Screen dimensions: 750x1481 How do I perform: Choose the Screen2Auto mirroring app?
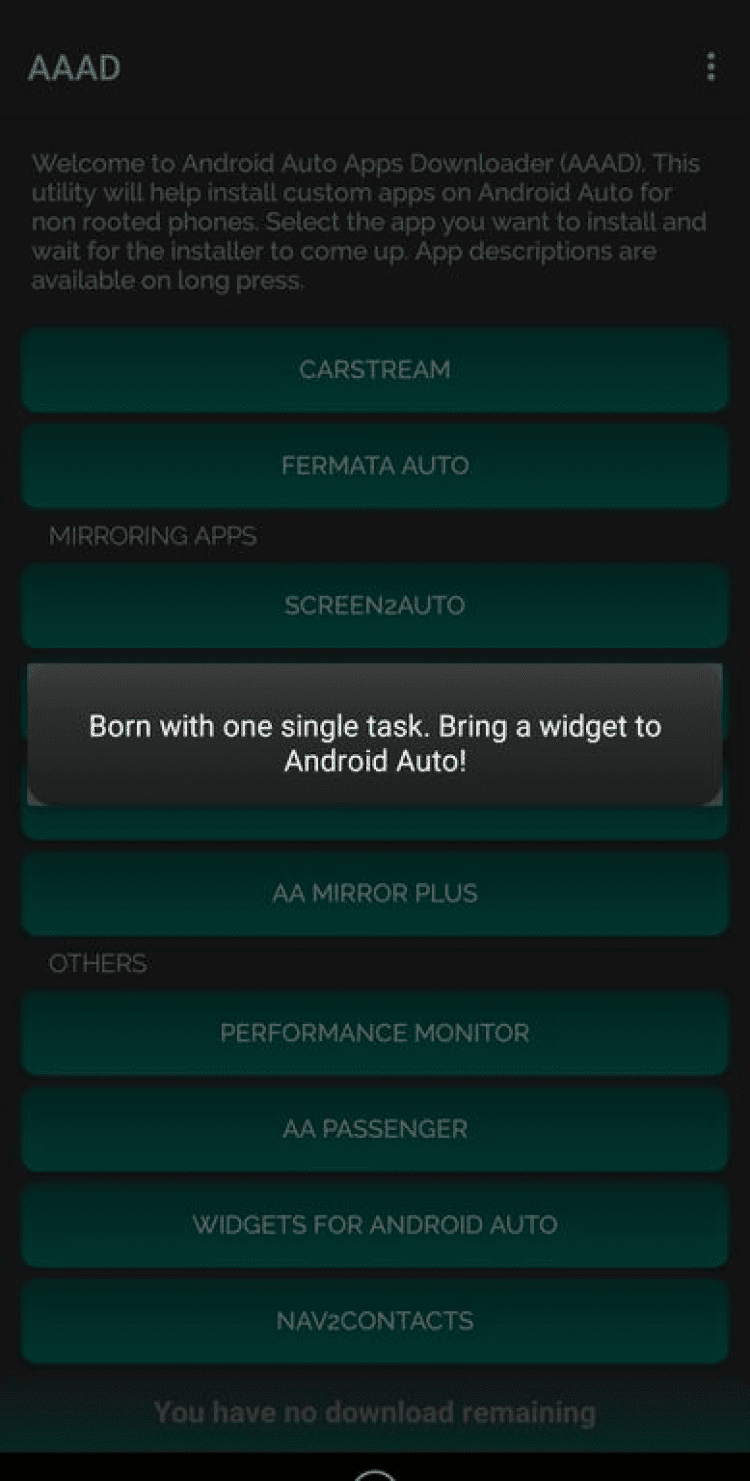(375, 605)
